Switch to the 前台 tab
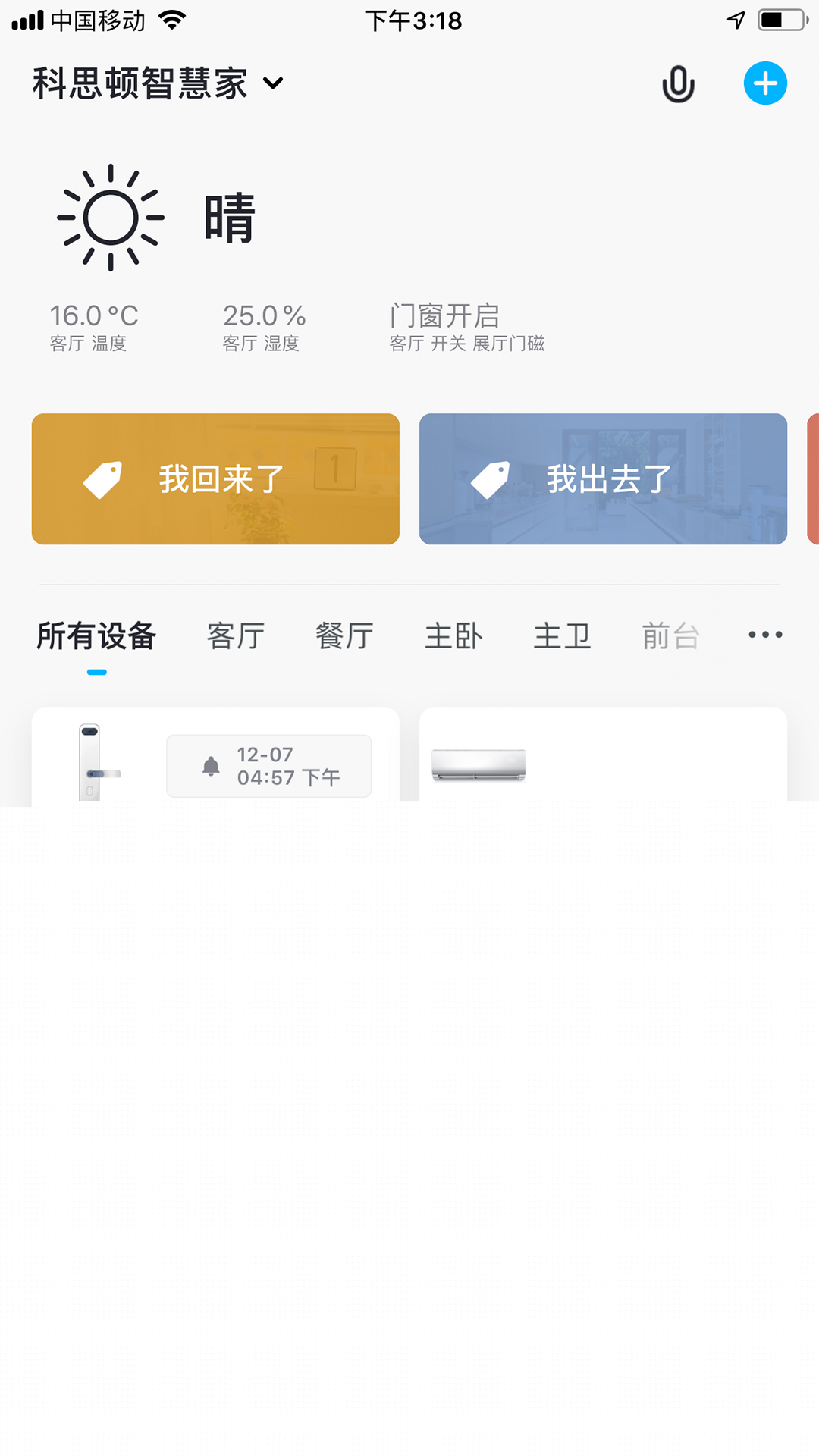 [670, 636]
